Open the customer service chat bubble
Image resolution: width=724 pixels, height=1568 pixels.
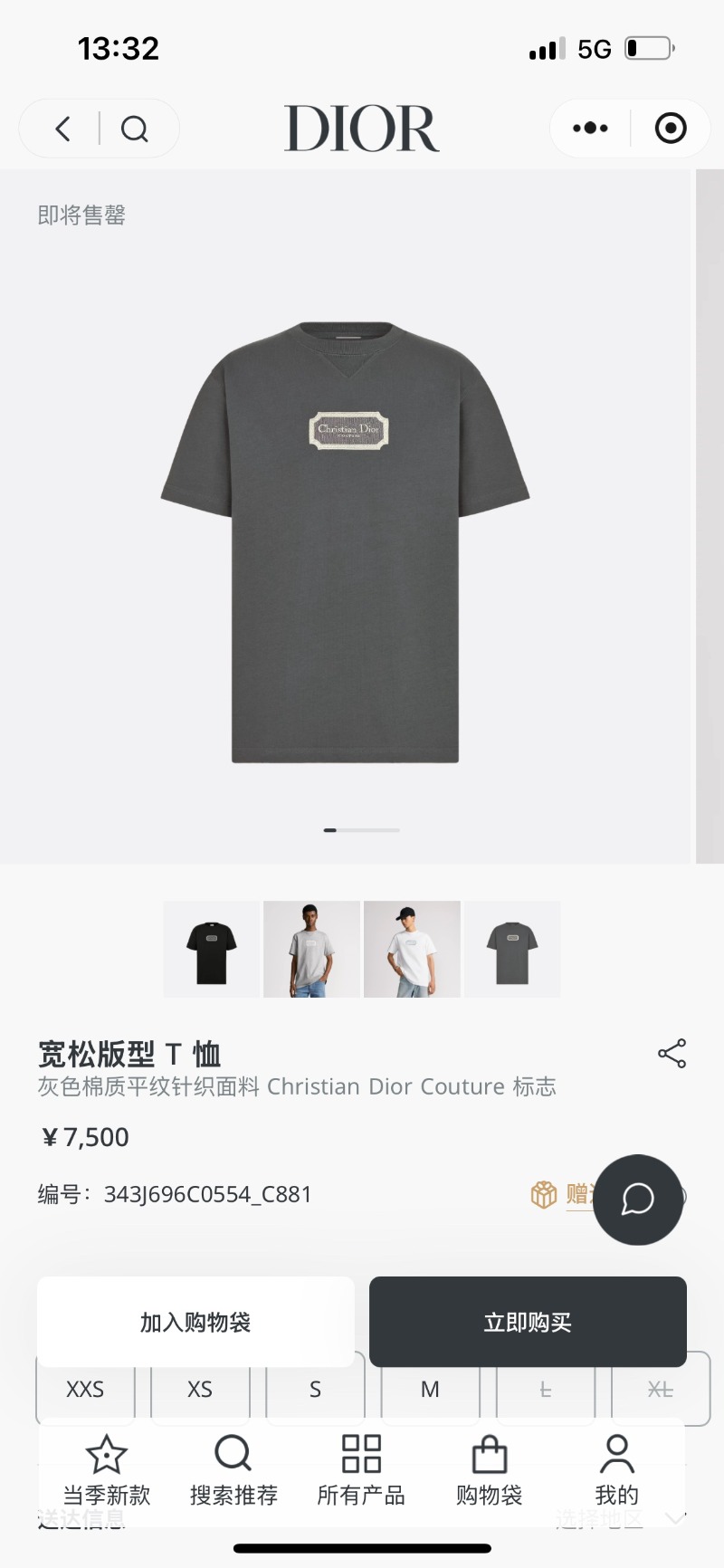point(638,1200)
